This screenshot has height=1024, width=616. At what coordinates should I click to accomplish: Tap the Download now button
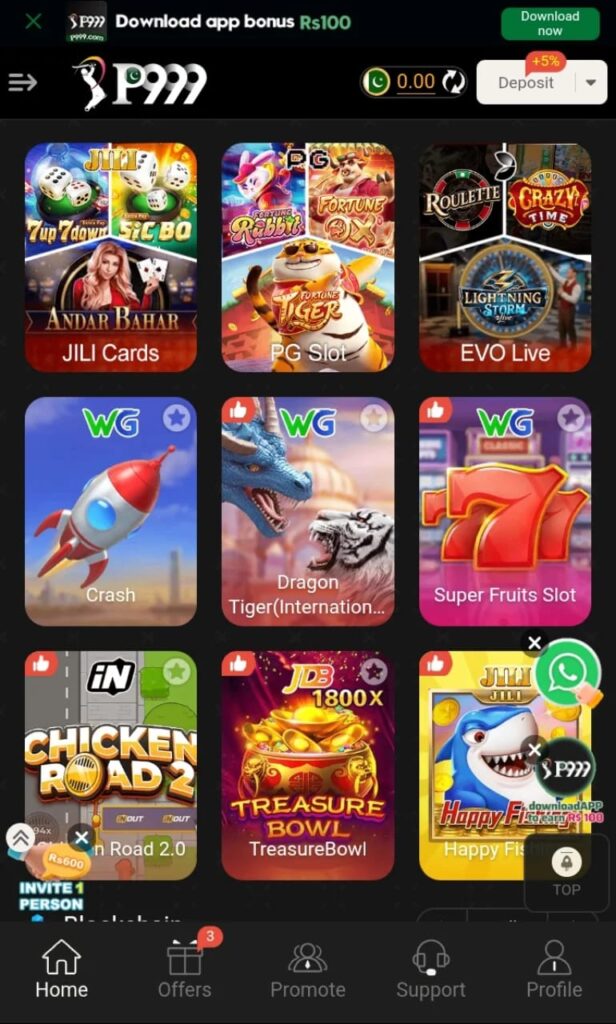click(549, 23)
